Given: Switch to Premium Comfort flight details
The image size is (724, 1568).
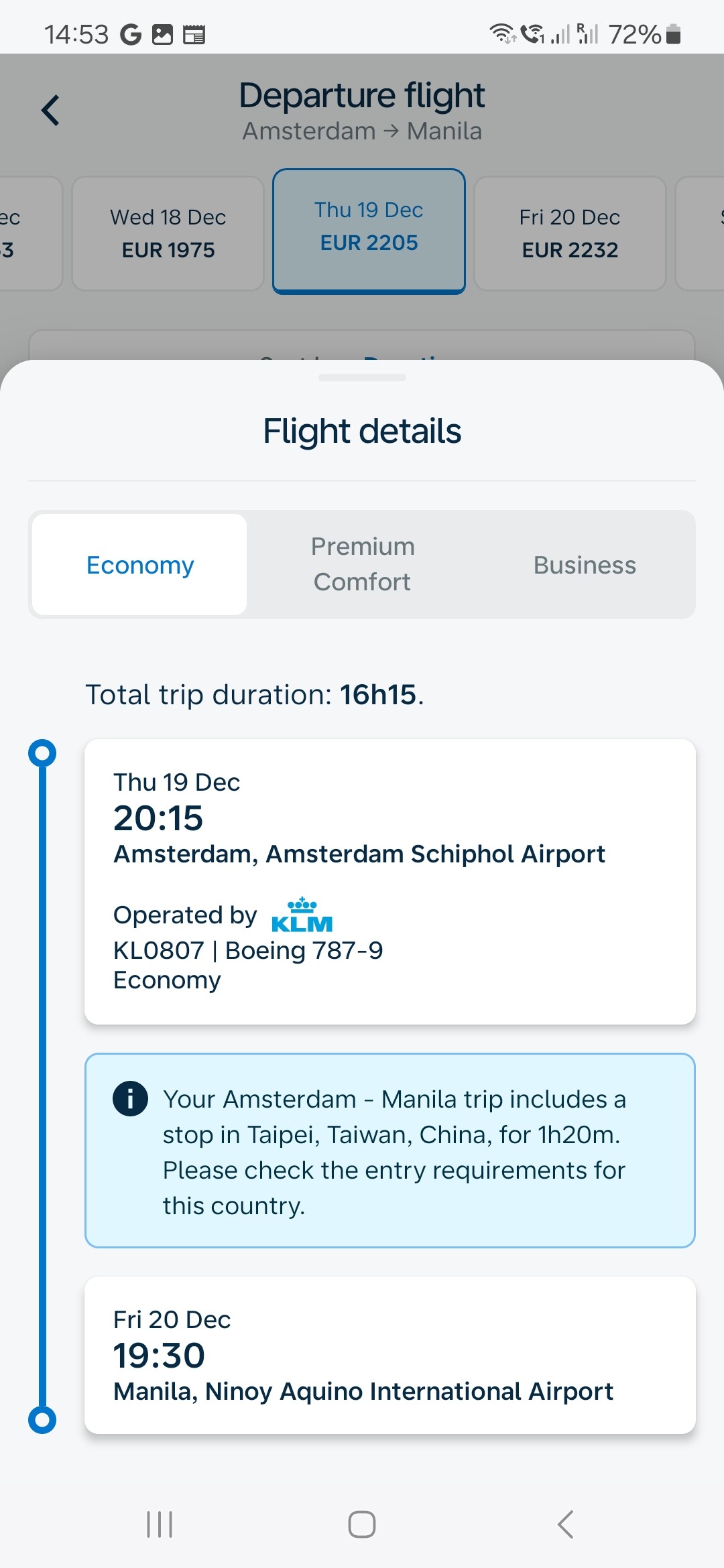Looking at the screenshot, I should 363,565.
